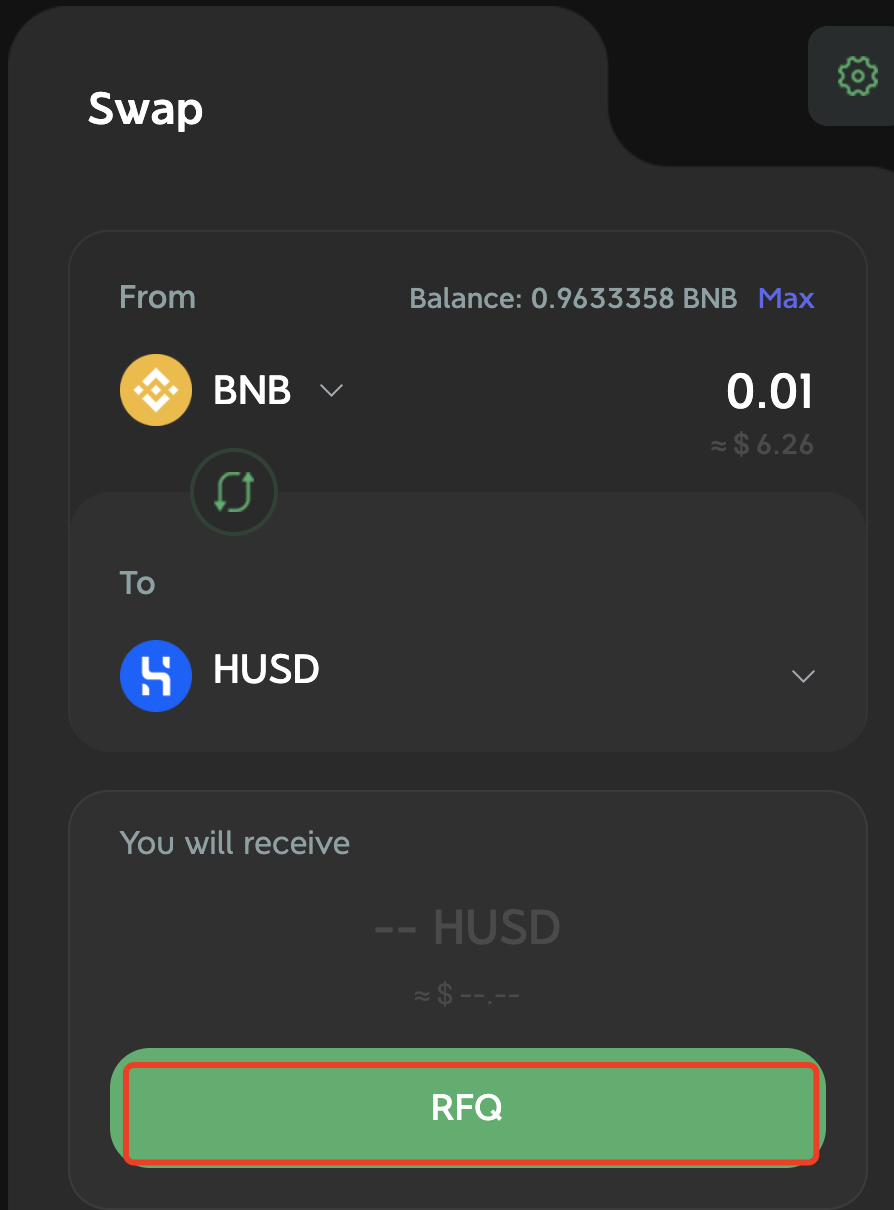894x1210 pixels.
Task: Request a quote with the RFQ button
Action: point(468,1107)
